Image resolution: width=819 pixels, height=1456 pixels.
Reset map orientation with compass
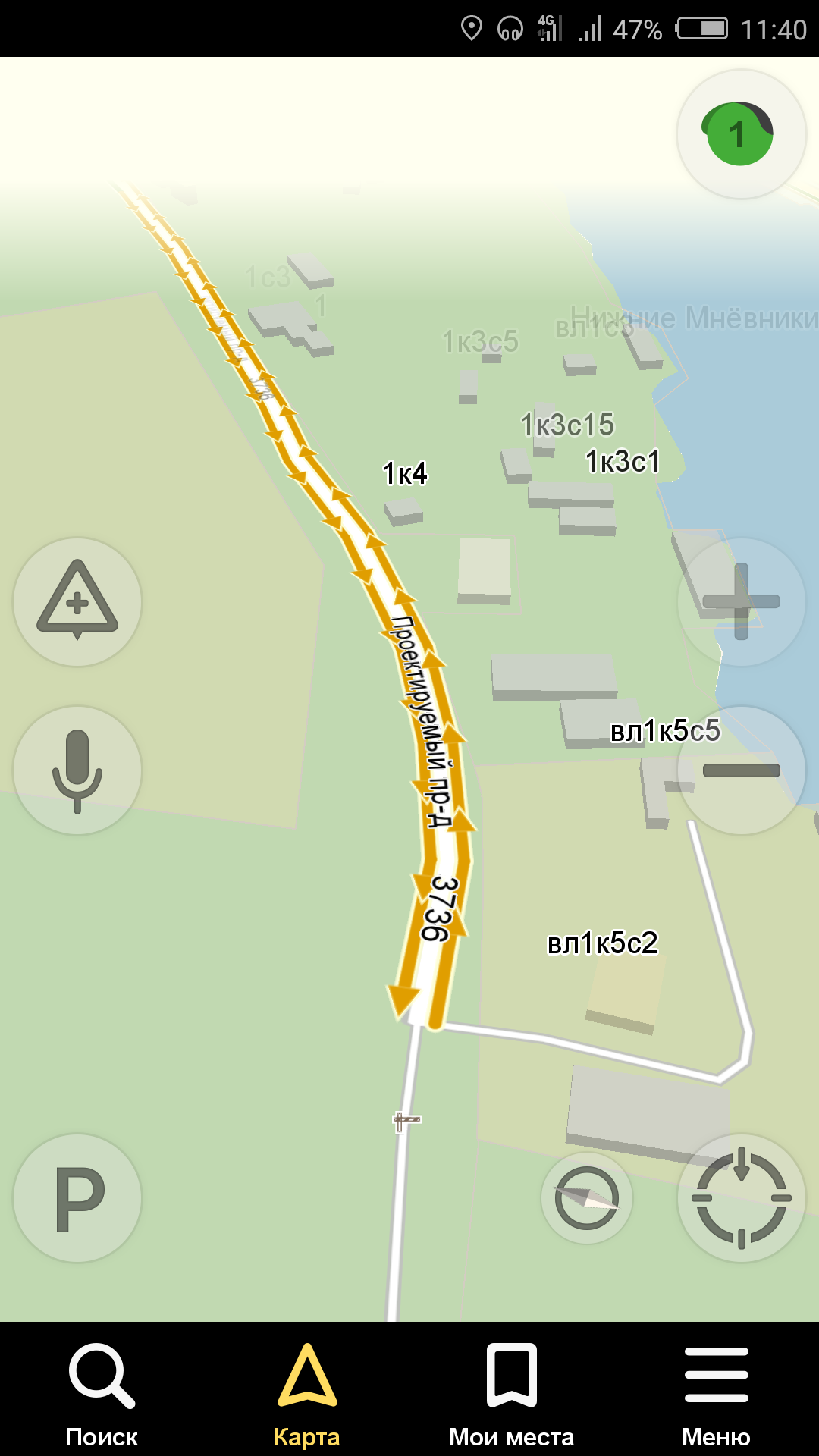pyautogui.click(x=586, y=1198)
